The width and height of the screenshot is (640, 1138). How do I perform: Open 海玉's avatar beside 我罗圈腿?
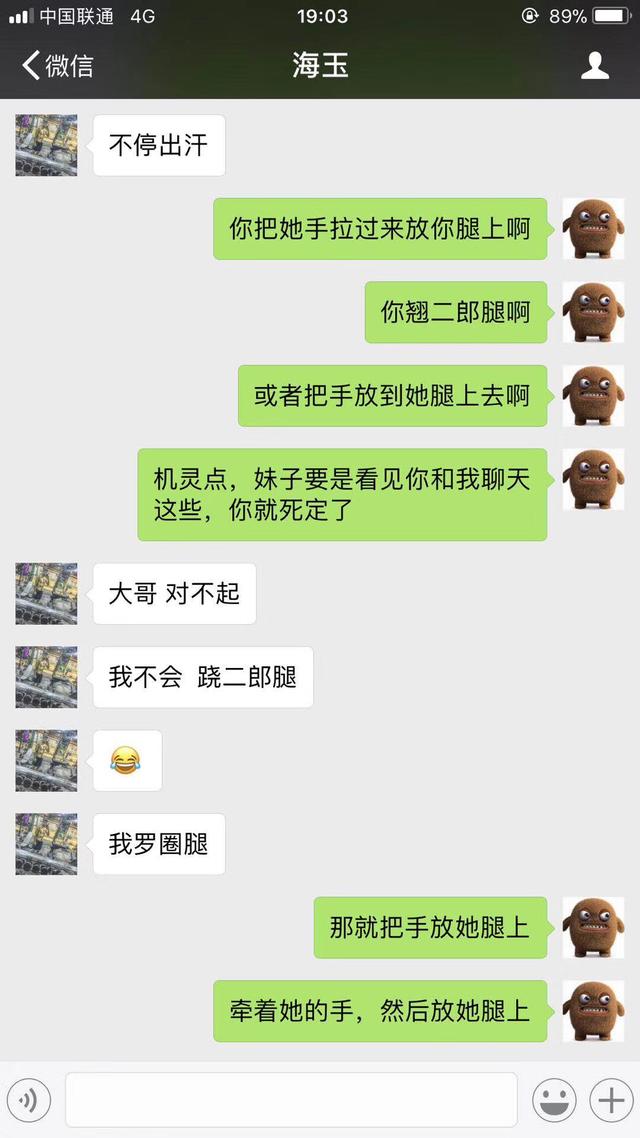point(46,844)
